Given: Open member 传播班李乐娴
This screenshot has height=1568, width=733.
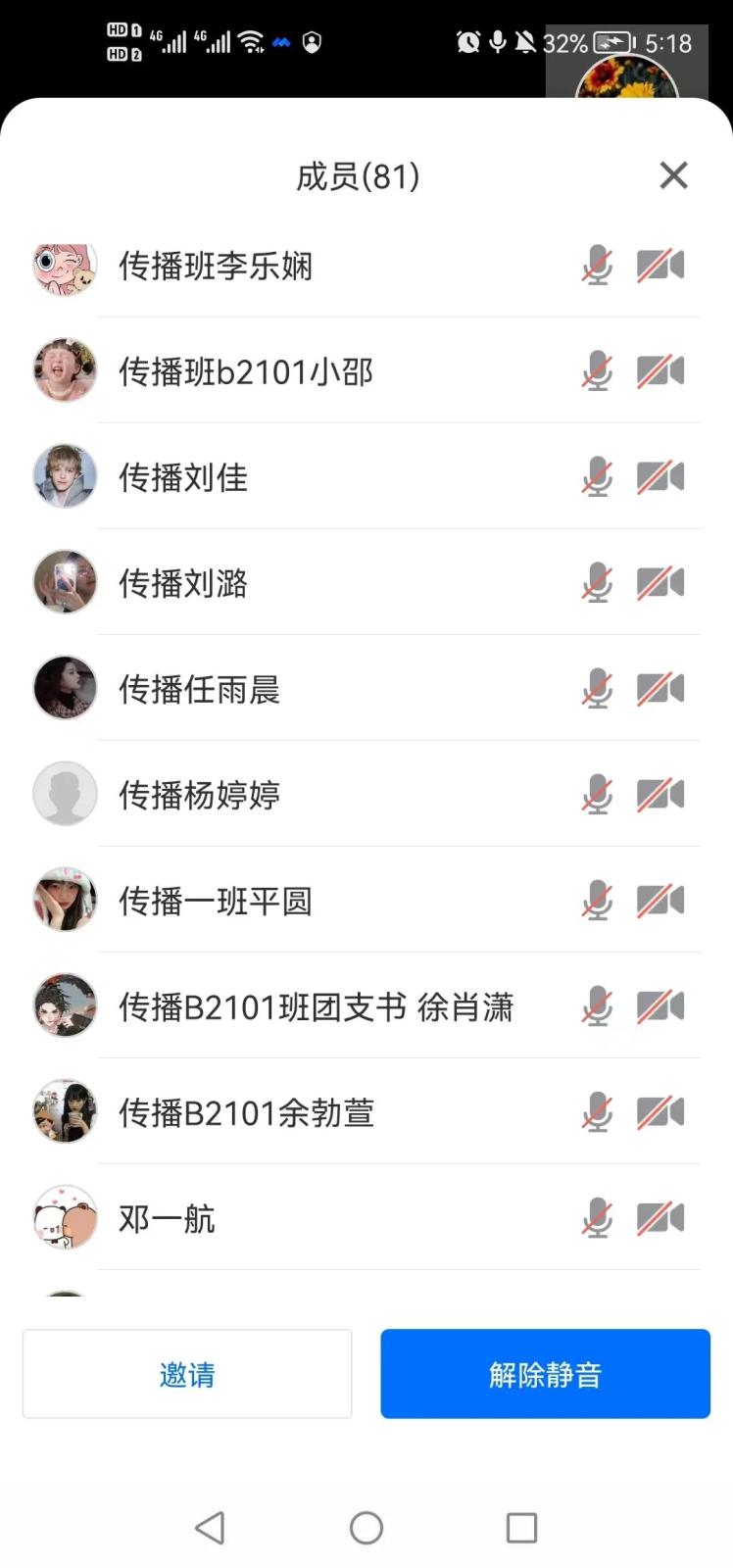Looking at the screenshot, I should point(216,266).
